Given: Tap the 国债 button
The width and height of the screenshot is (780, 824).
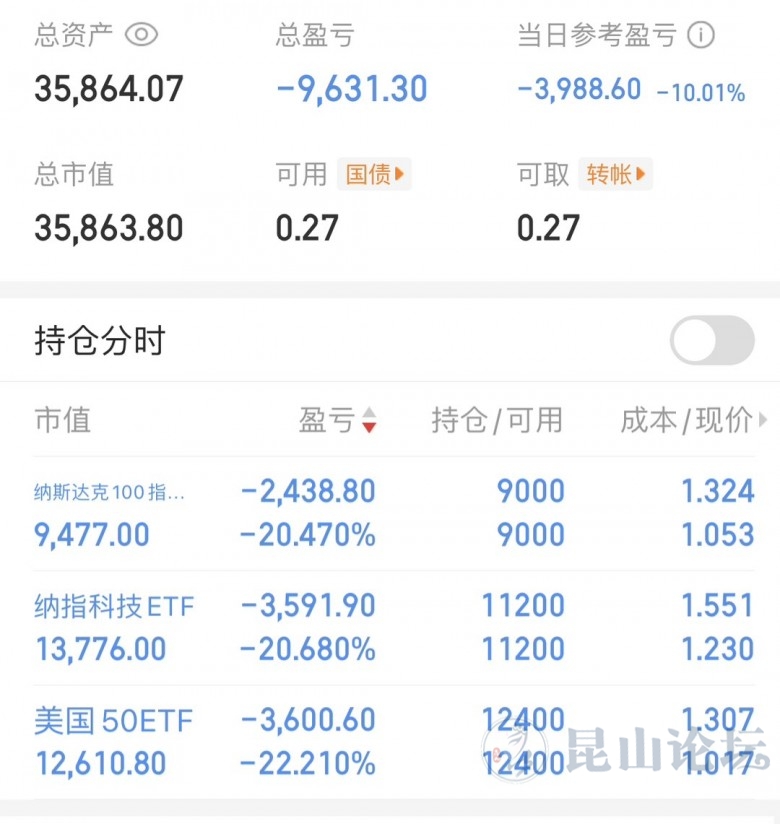Looking at the screenshot, I should click(x=374, y=175).
